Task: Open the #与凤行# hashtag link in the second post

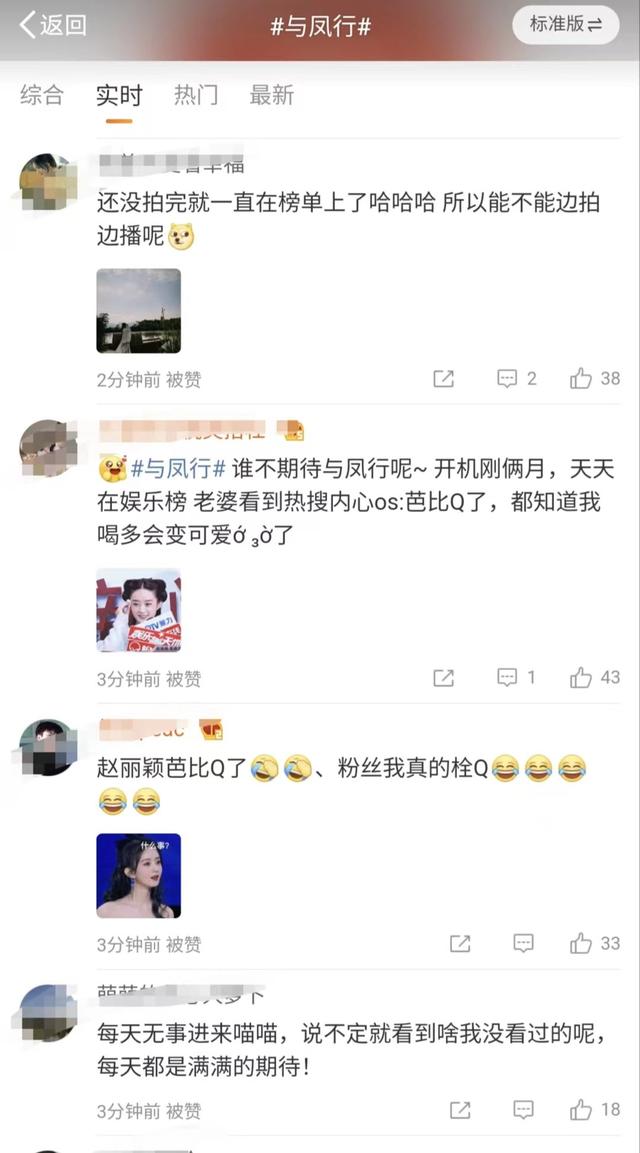Action: 177,468
